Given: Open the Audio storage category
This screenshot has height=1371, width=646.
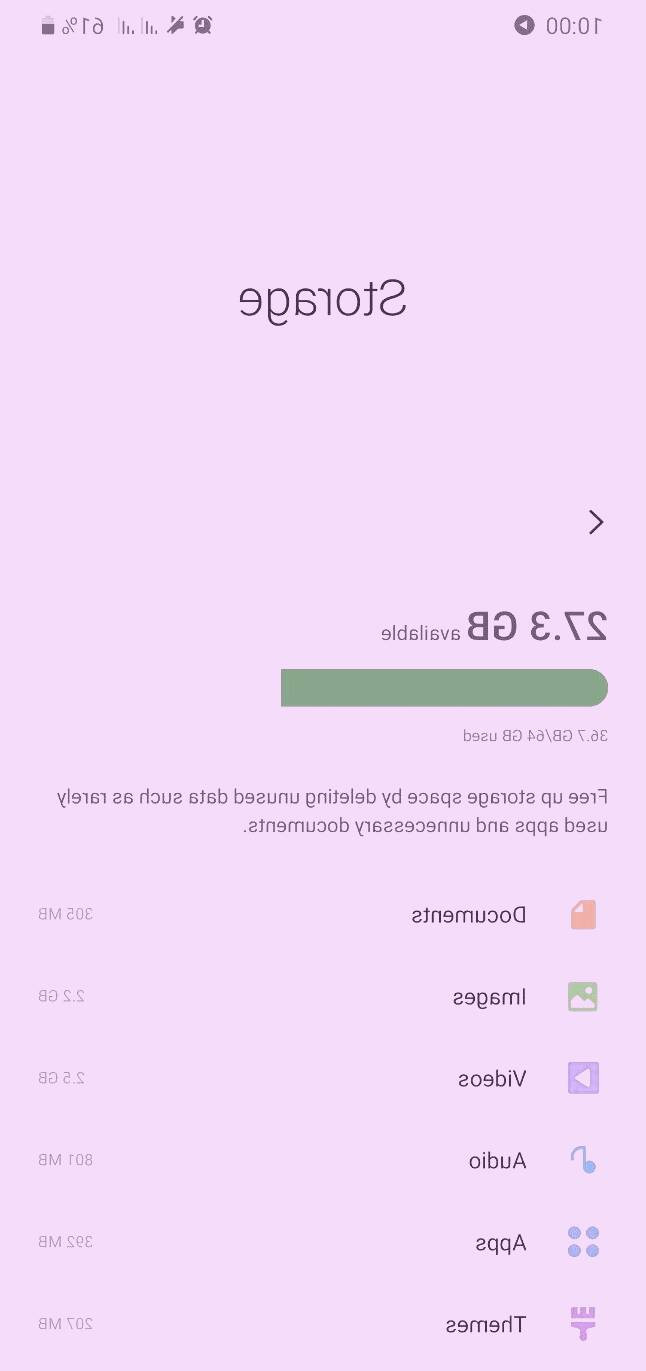Looking at the screenshot, I should click(x=497, y=1161).
